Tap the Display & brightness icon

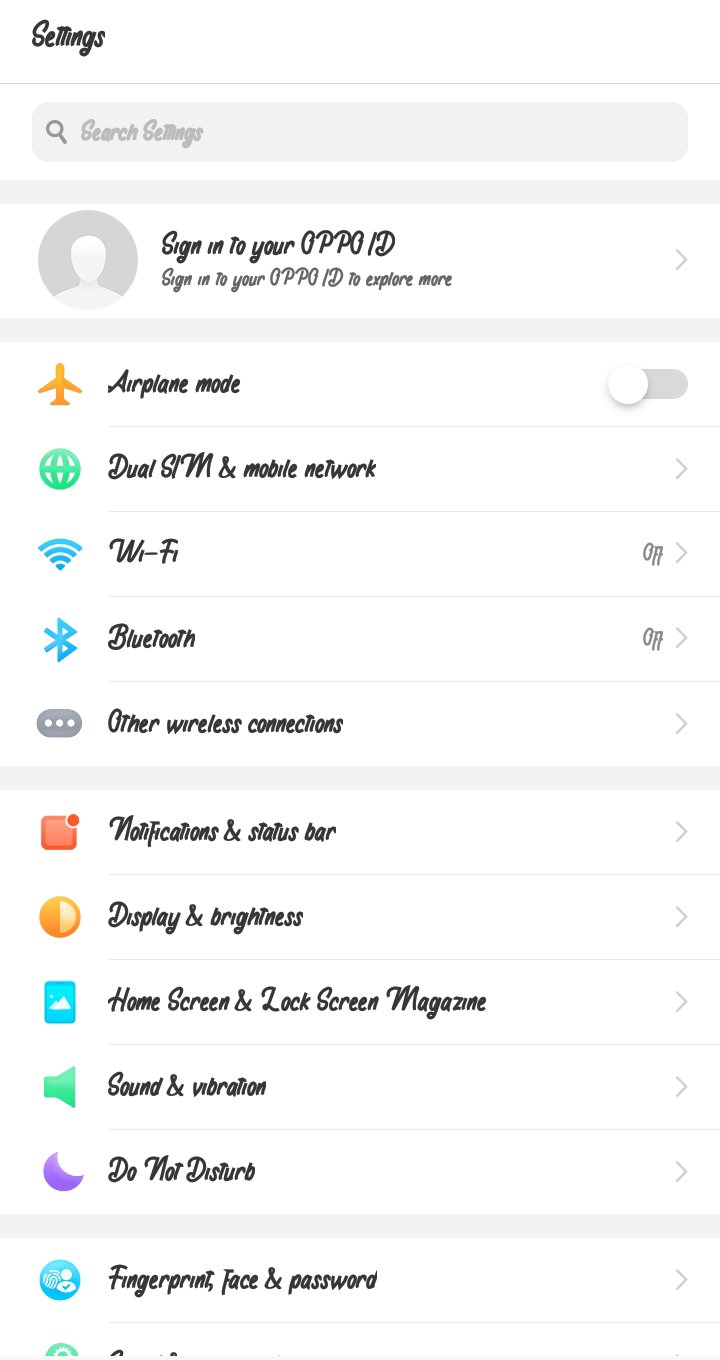(59, 916)
